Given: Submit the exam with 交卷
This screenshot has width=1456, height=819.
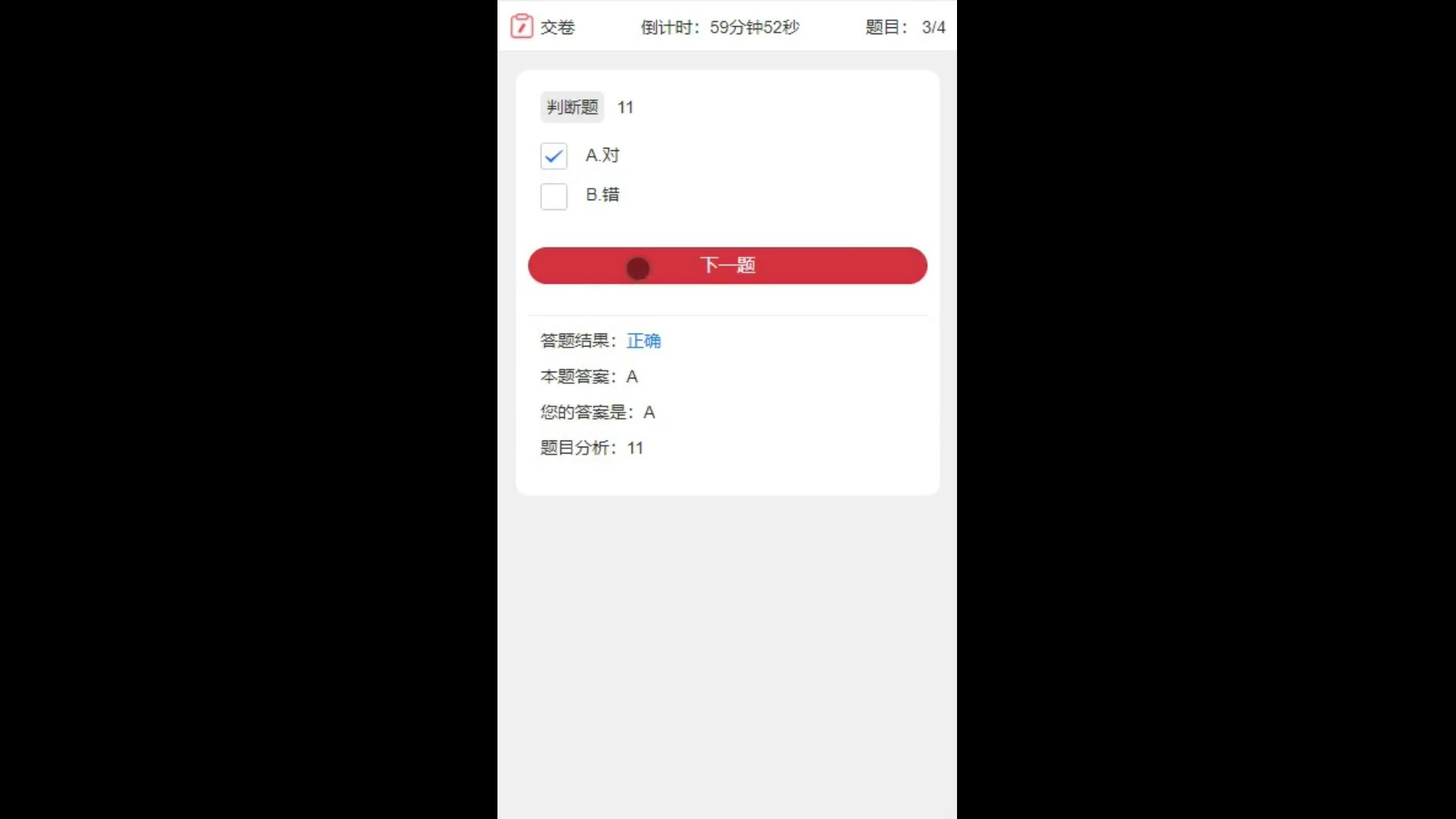Looking at the screenshot, I should [x=543, y=27].
